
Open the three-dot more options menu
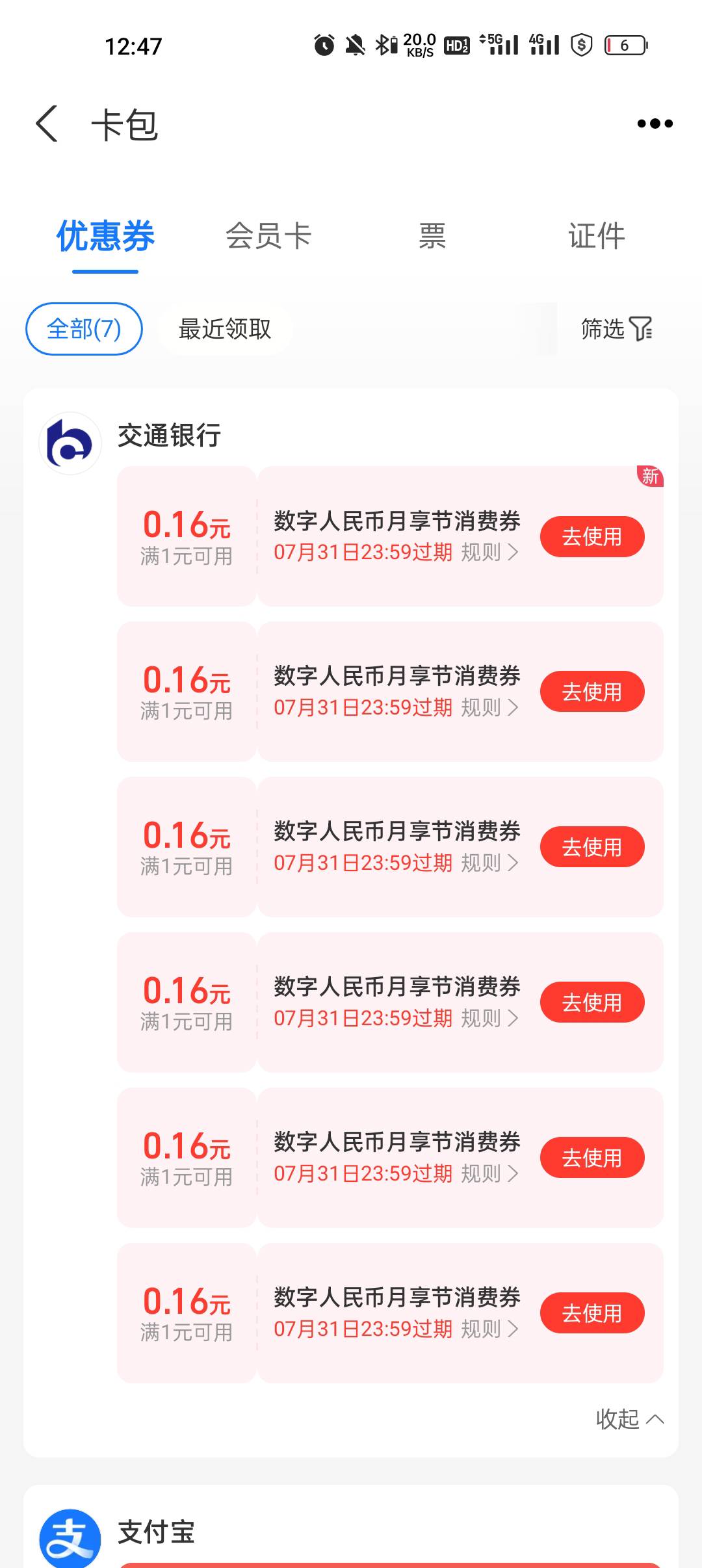pyautogui.click(x=655, y=124)
